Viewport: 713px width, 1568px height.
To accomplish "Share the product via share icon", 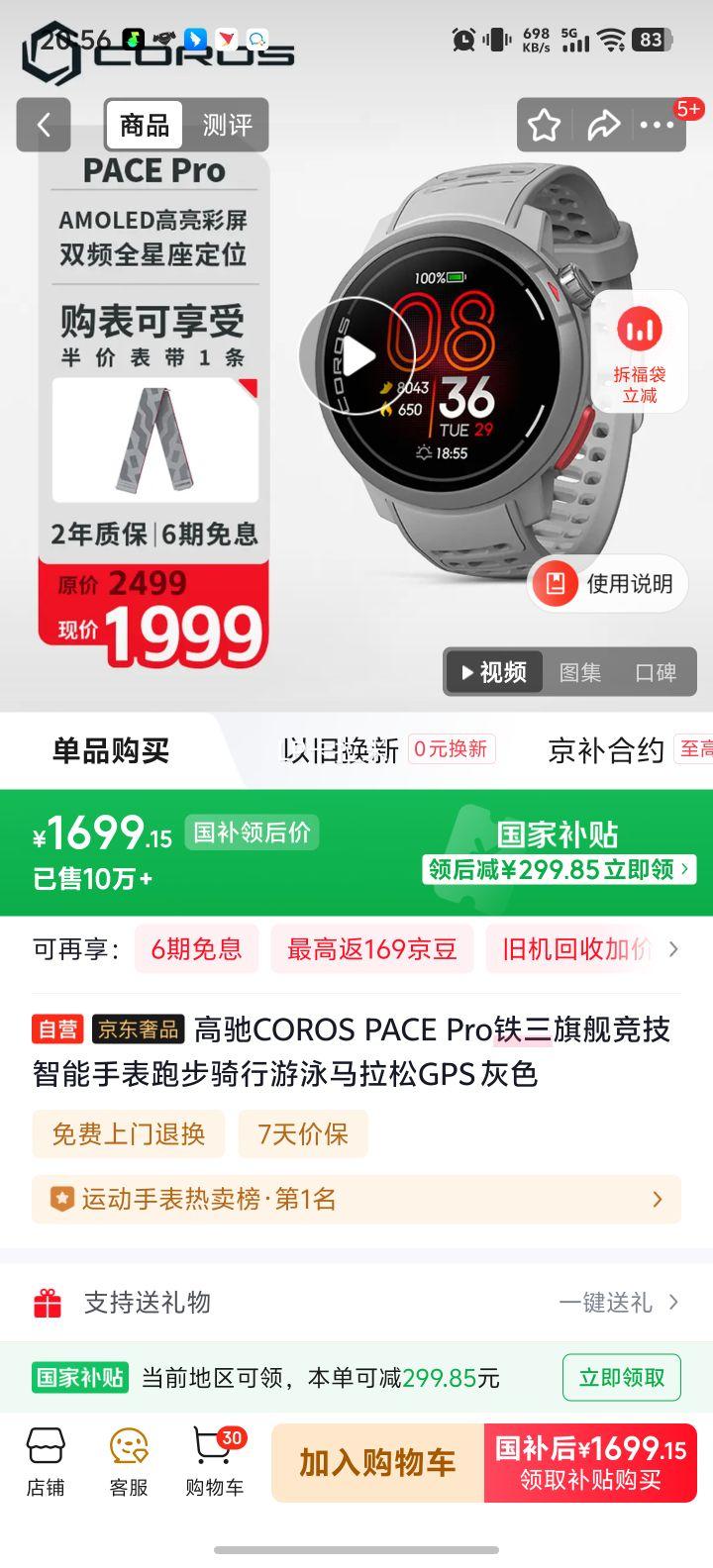I will pos(603,125).
